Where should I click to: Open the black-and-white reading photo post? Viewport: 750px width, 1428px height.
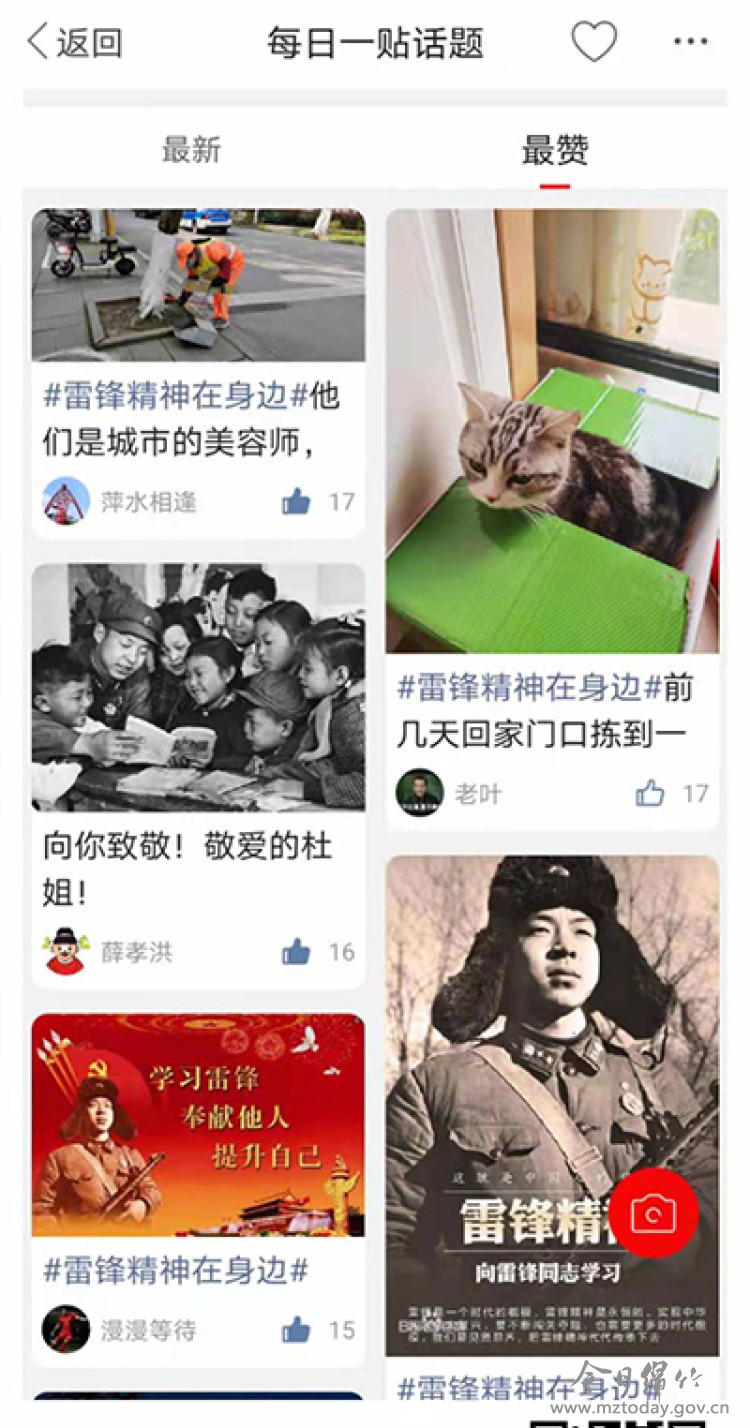(198, 687)
